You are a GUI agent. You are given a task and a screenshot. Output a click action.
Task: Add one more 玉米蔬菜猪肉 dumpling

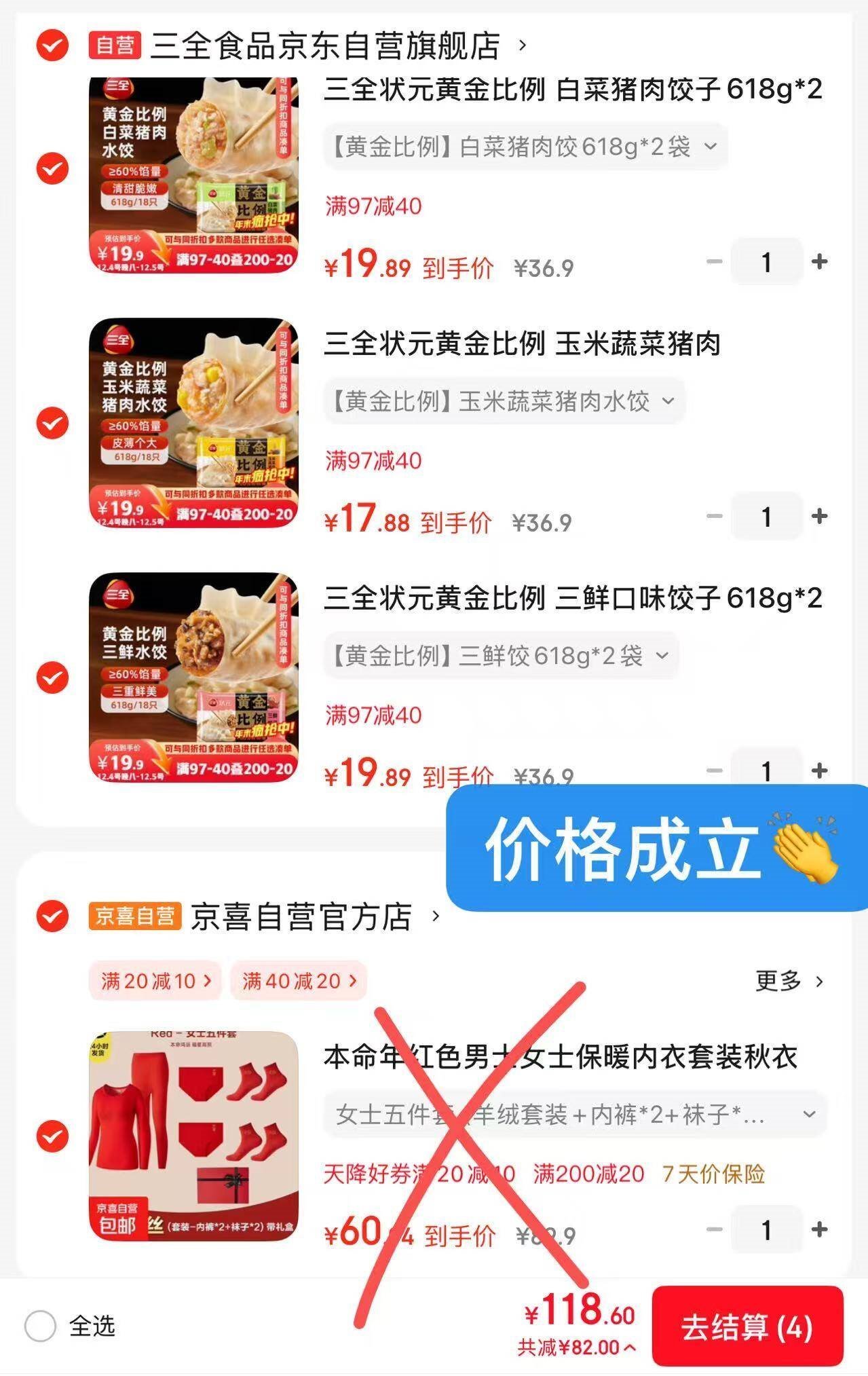click(x=819, y=517)
